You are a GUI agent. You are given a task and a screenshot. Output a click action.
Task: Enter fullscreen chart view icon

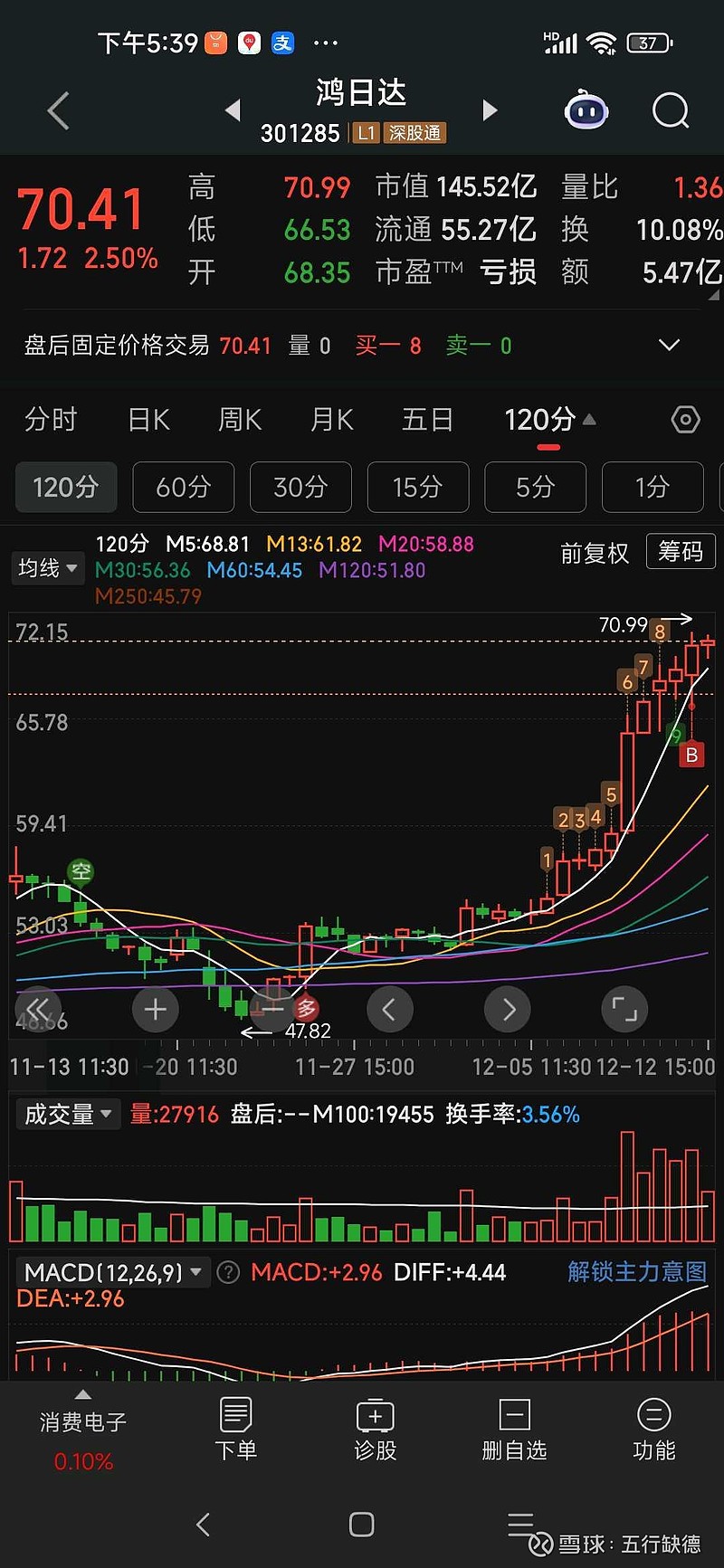pyautogui.click(x=624, y=1009)
